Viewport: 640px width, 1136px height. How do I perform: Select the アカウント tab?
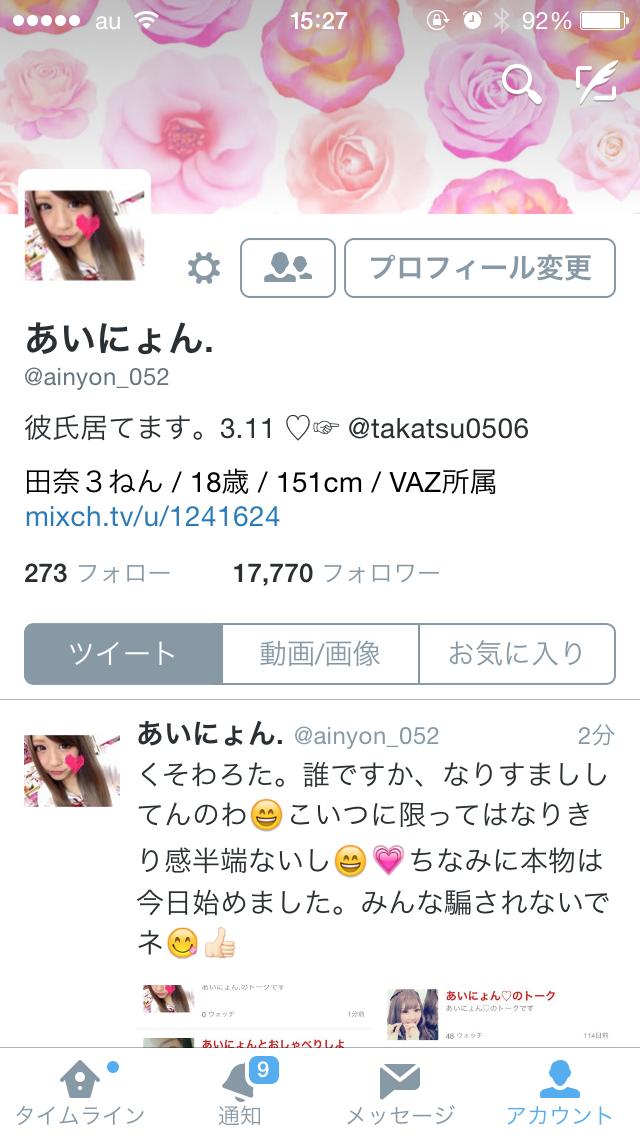click(x=560, y=1092)
